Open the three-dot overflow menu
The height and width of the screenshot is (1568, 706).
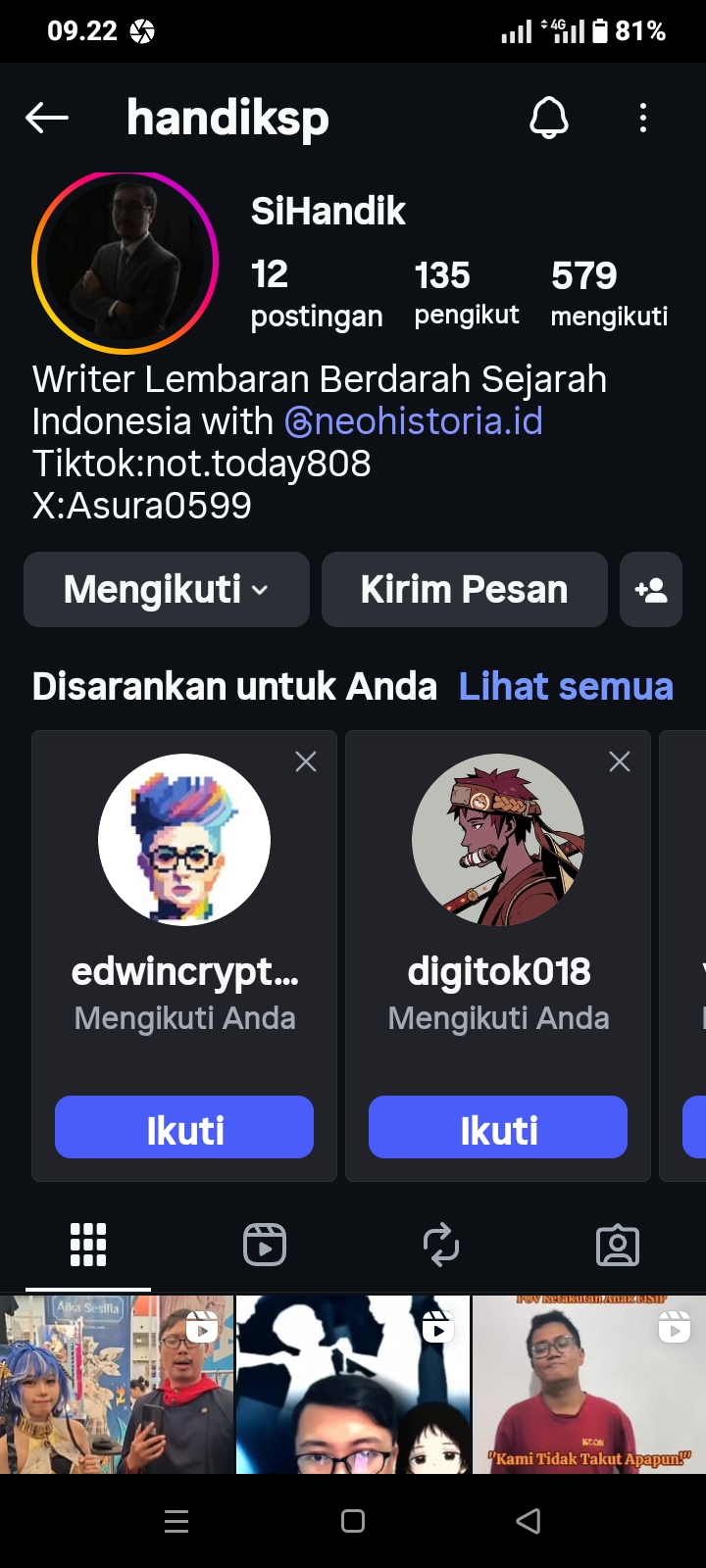point(643,119)
